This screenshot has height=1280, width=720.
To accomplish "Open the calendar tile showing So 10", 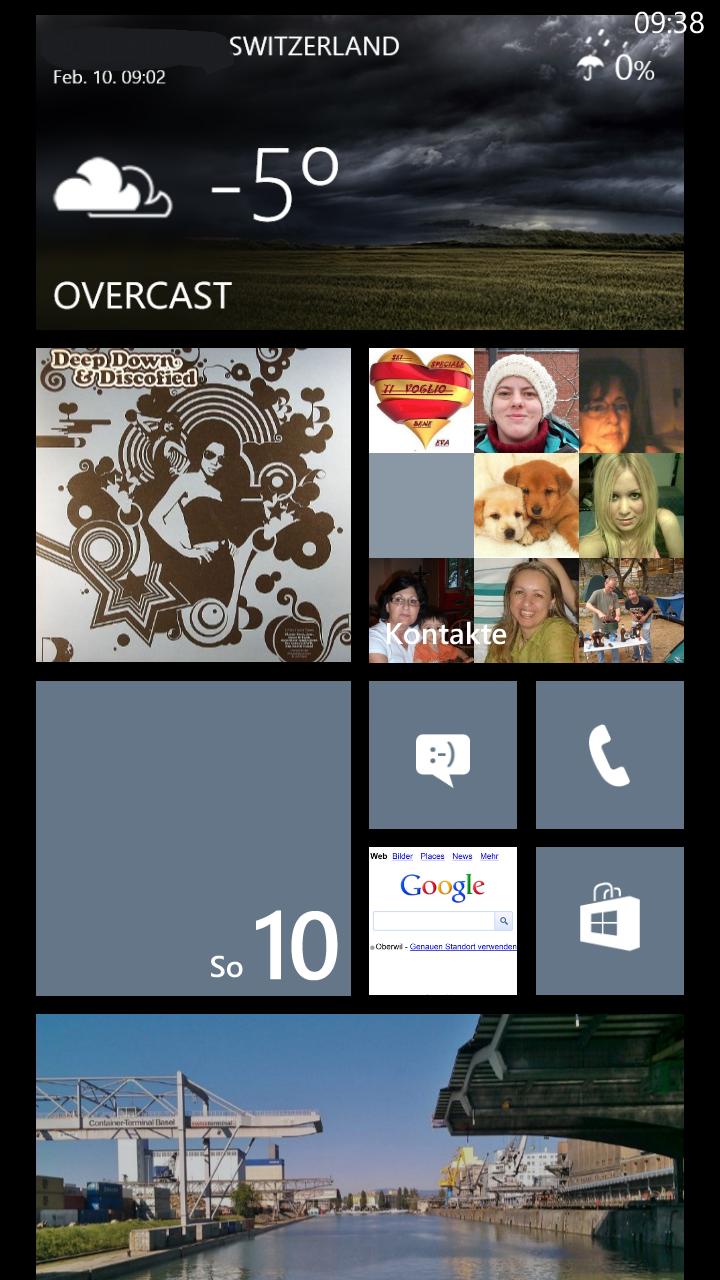I will point(193,838).
